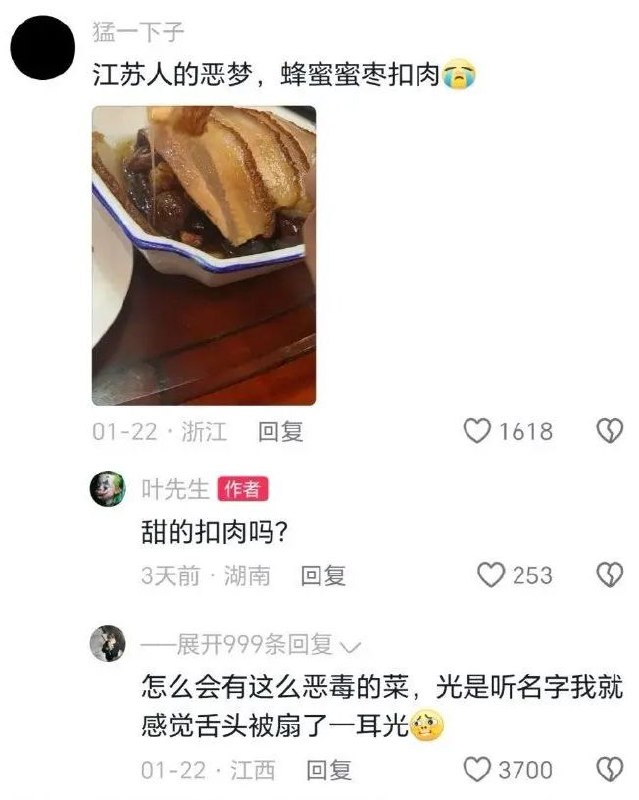Open 叶先生's profile avatar

(x=108, y=489)
